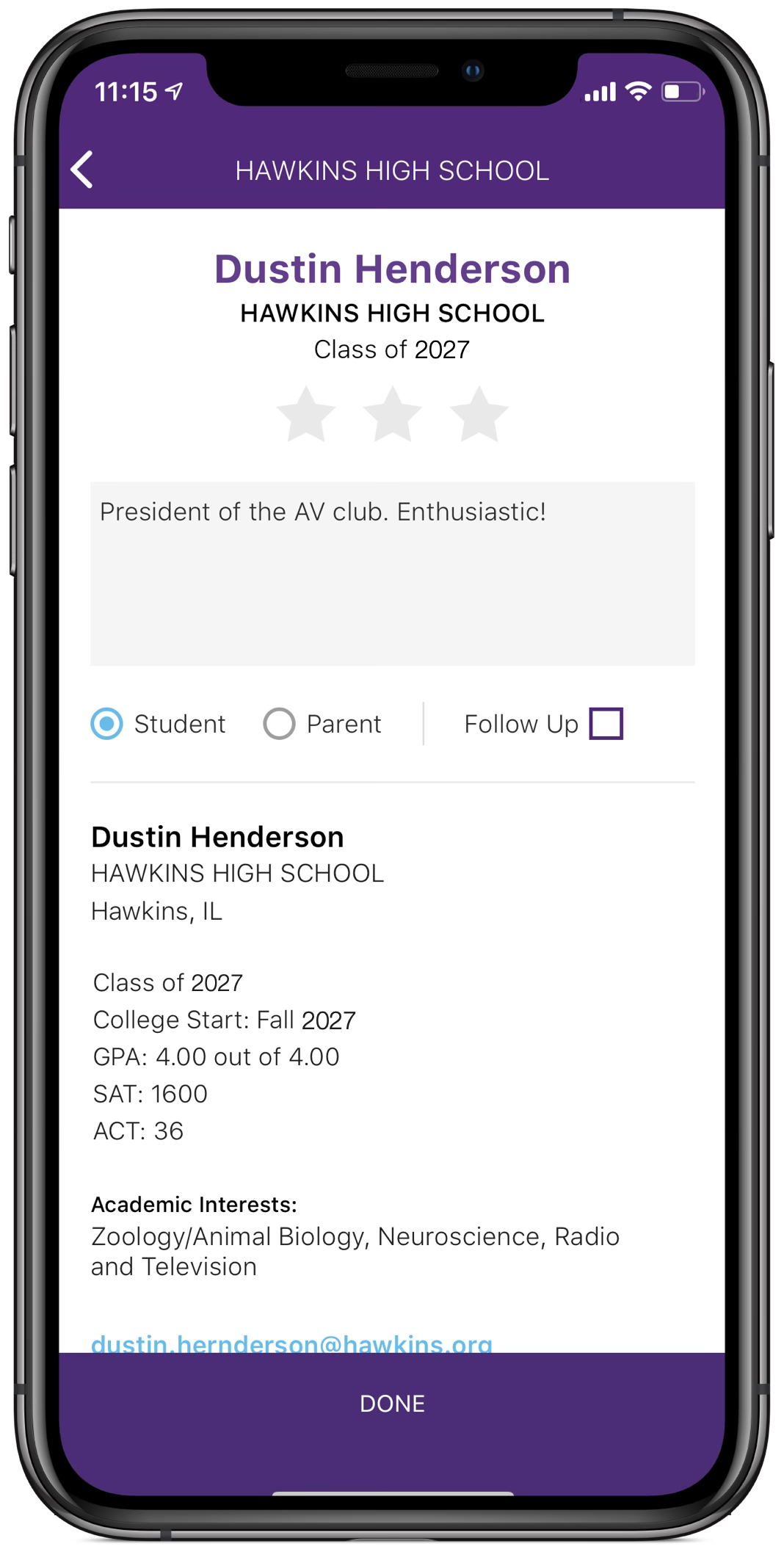Give Dustin a two-star rating

[x=393, y=416]
